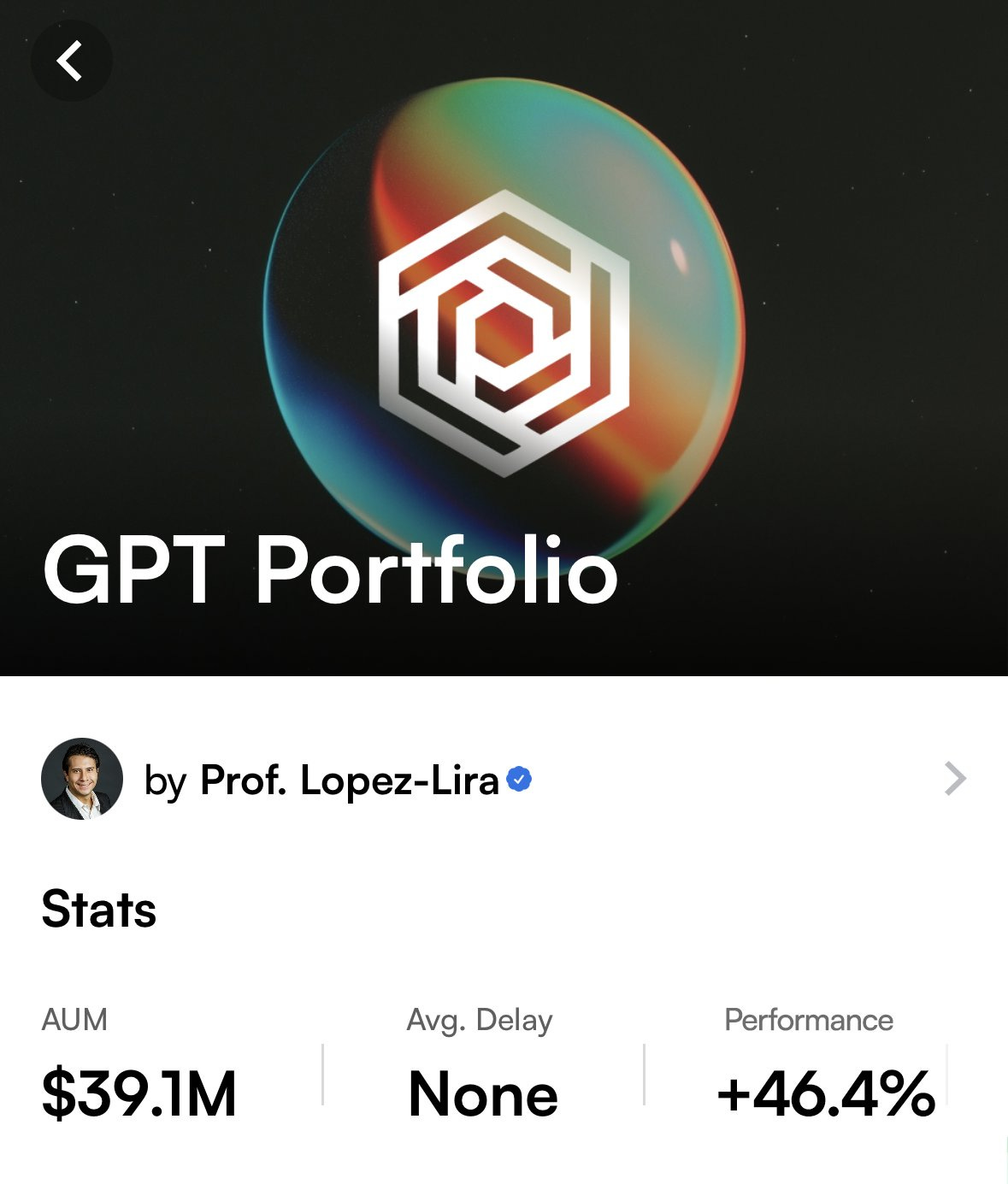Go back using the arrow icon
Image resolution: width=1008 pixels, height=1184 pixels.
(71, 61)
